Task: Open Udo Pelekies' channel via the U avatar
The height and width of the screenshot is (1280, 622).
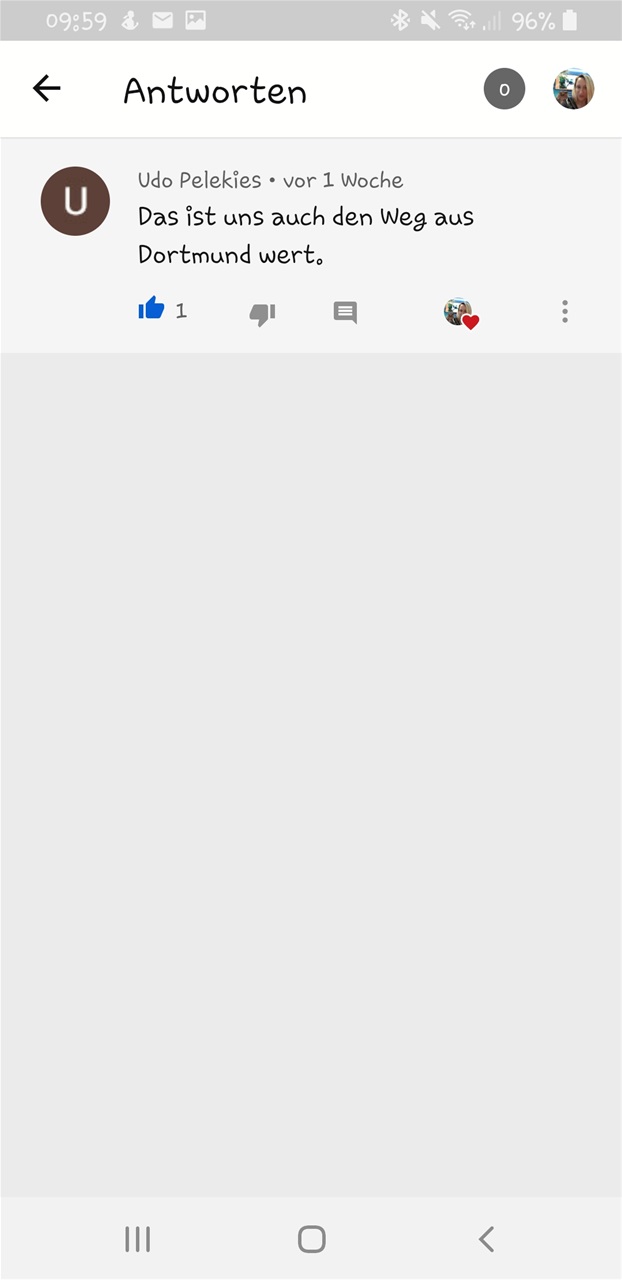Action: (75, 201)
